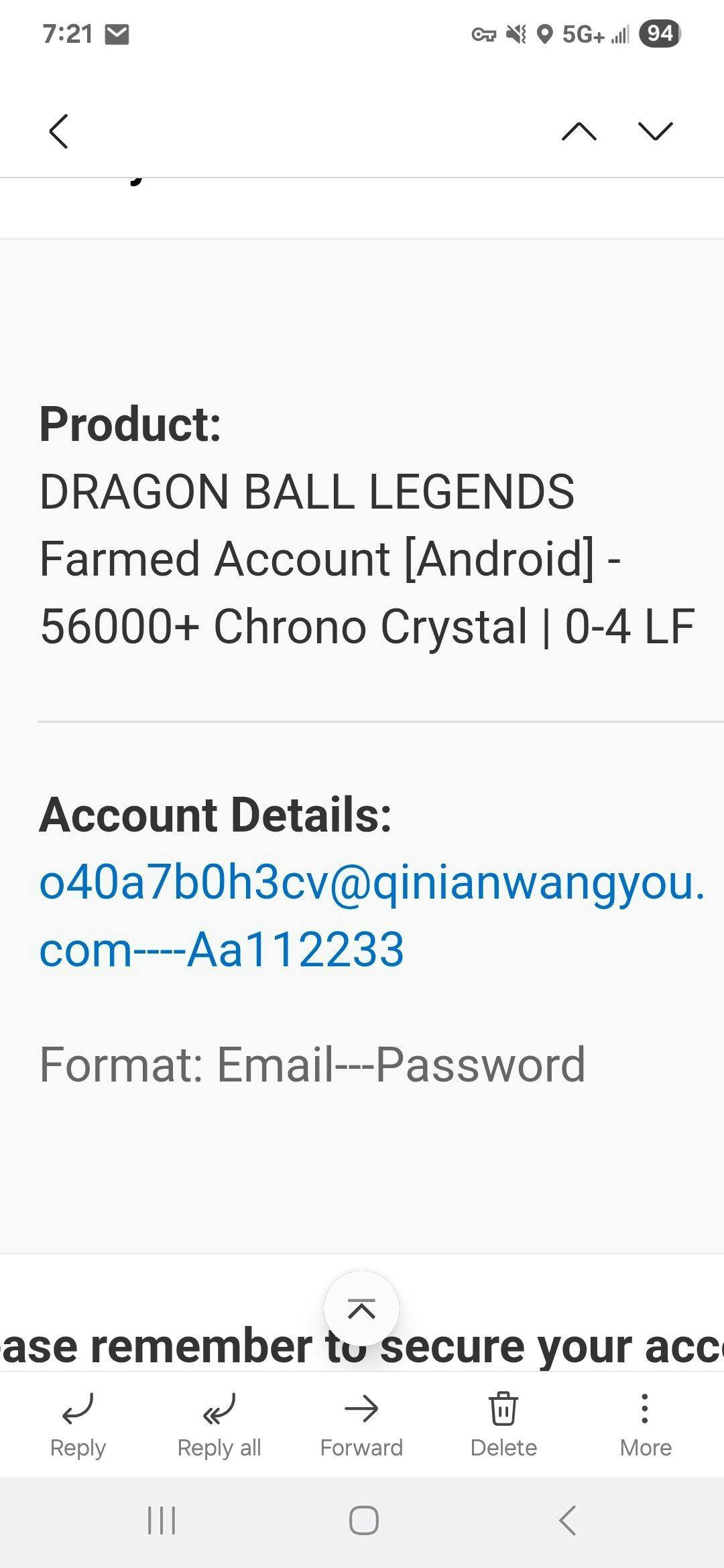The image size is (724, 1568).
Task: Tap the blue account email link
Action: click(x=372, y=915)
